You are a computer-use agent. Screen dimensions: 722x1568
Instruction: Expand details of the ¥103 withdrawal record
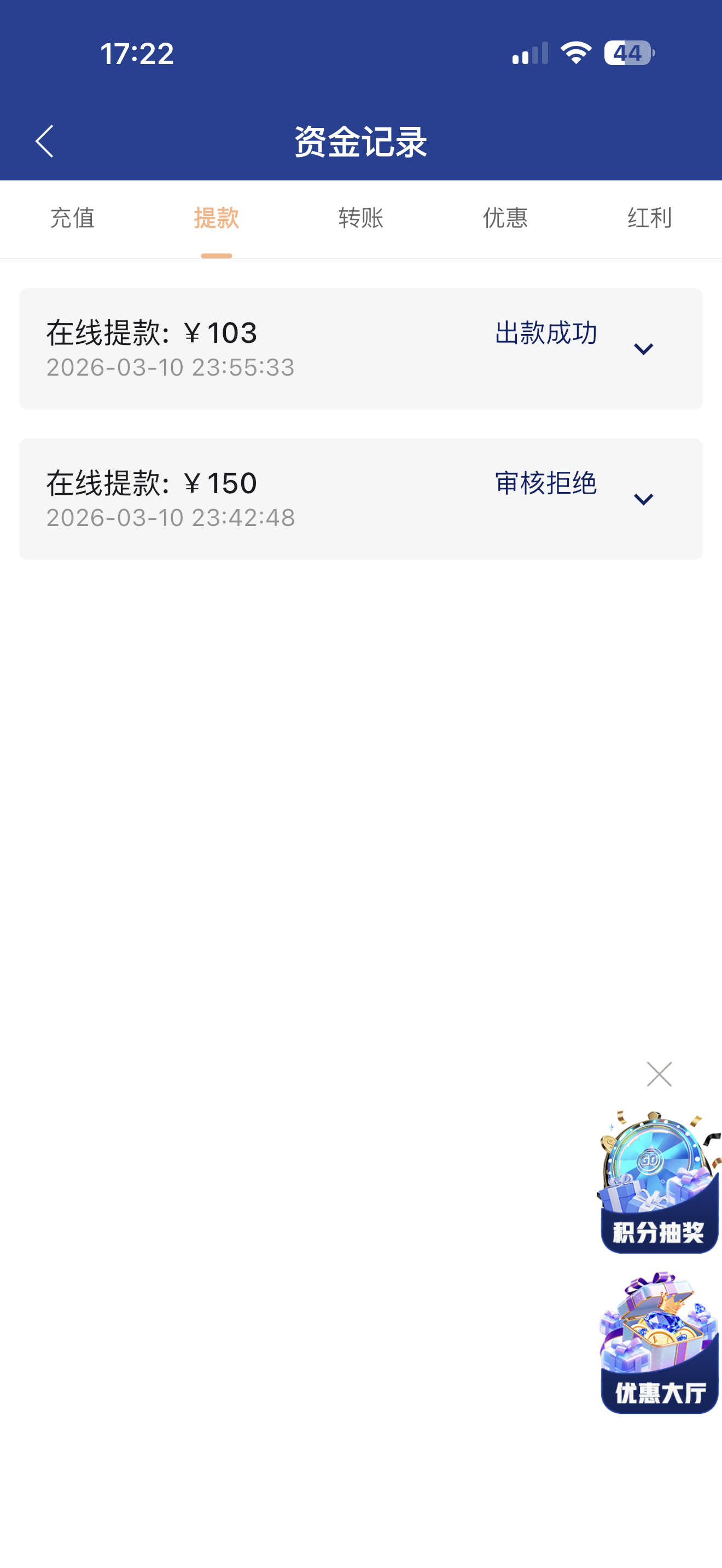click(643, 350)
